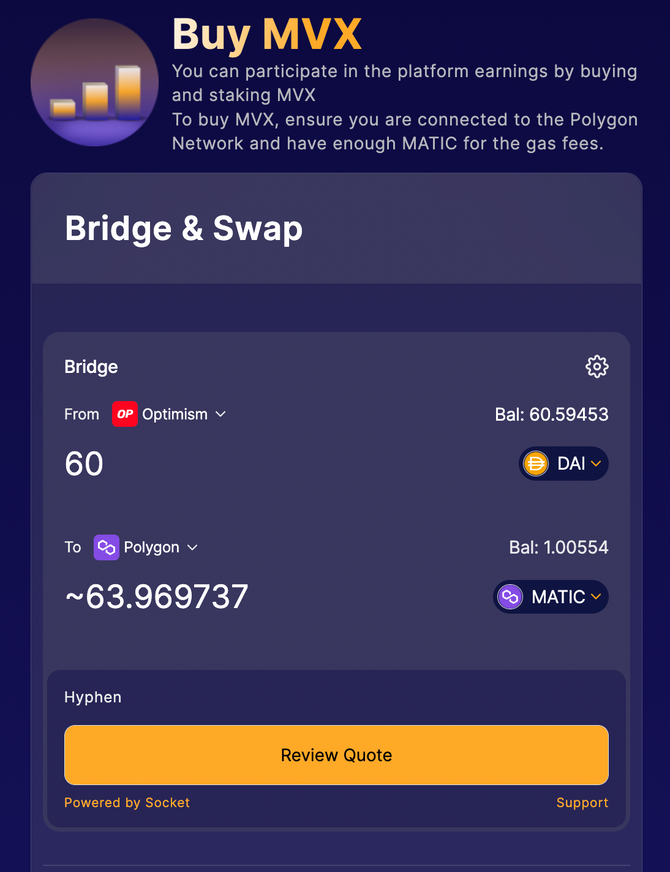The height and width of the screenshot is (872, 670).
Task: Expand the Polygon destination network dropdown
Action: [147, 547]
